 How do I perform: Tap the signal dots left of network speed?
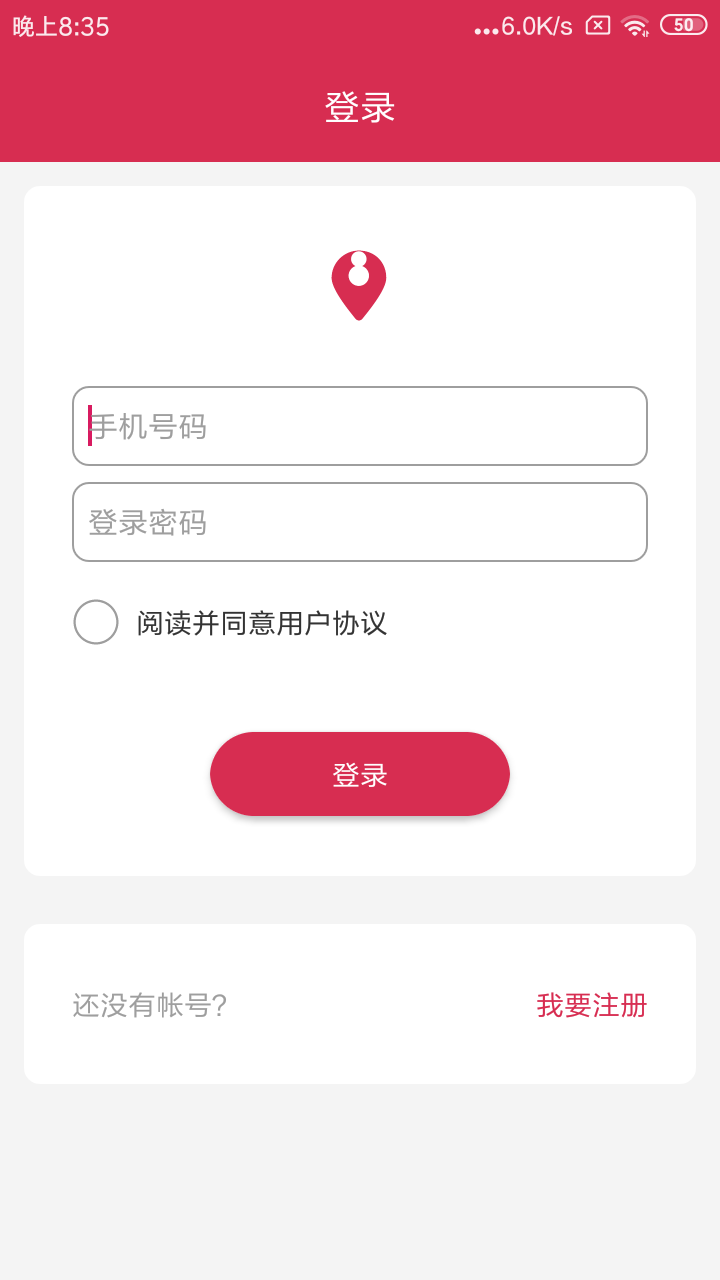click(486, 28)
